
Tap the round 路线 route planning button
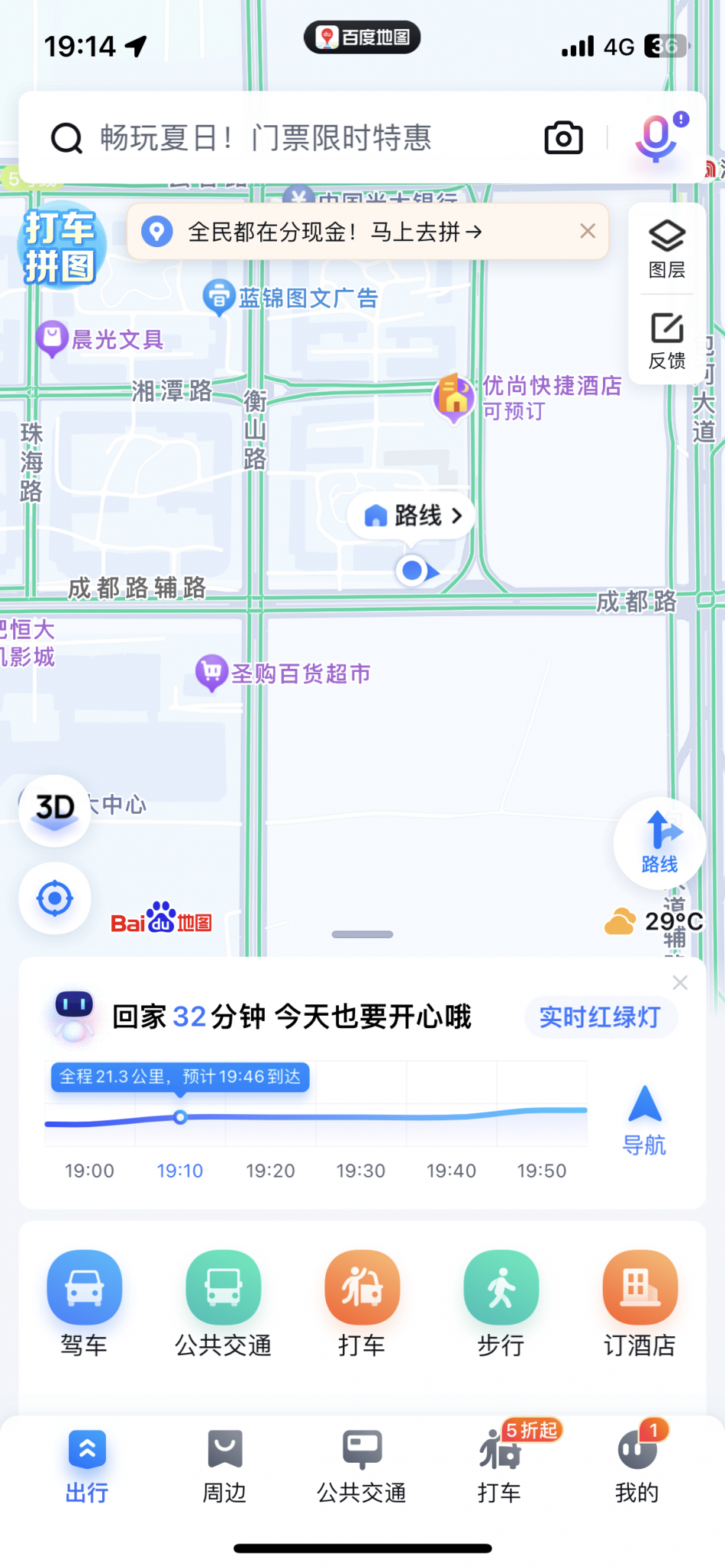coord(659,842)
